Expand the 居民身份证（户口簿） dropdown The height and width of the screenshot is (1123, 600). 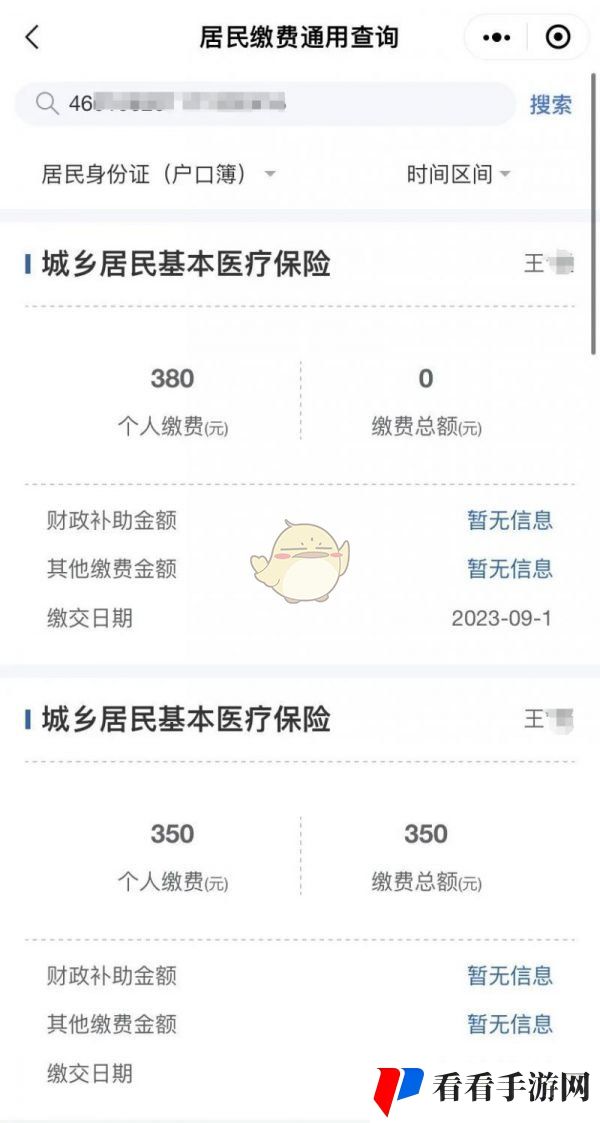pos(158,174)
